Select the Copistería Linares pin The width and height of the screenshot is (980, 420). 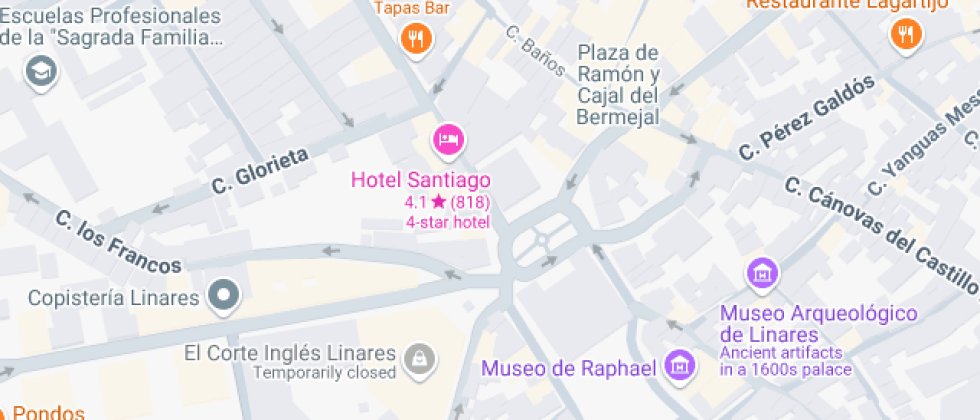tap(224, 296)
